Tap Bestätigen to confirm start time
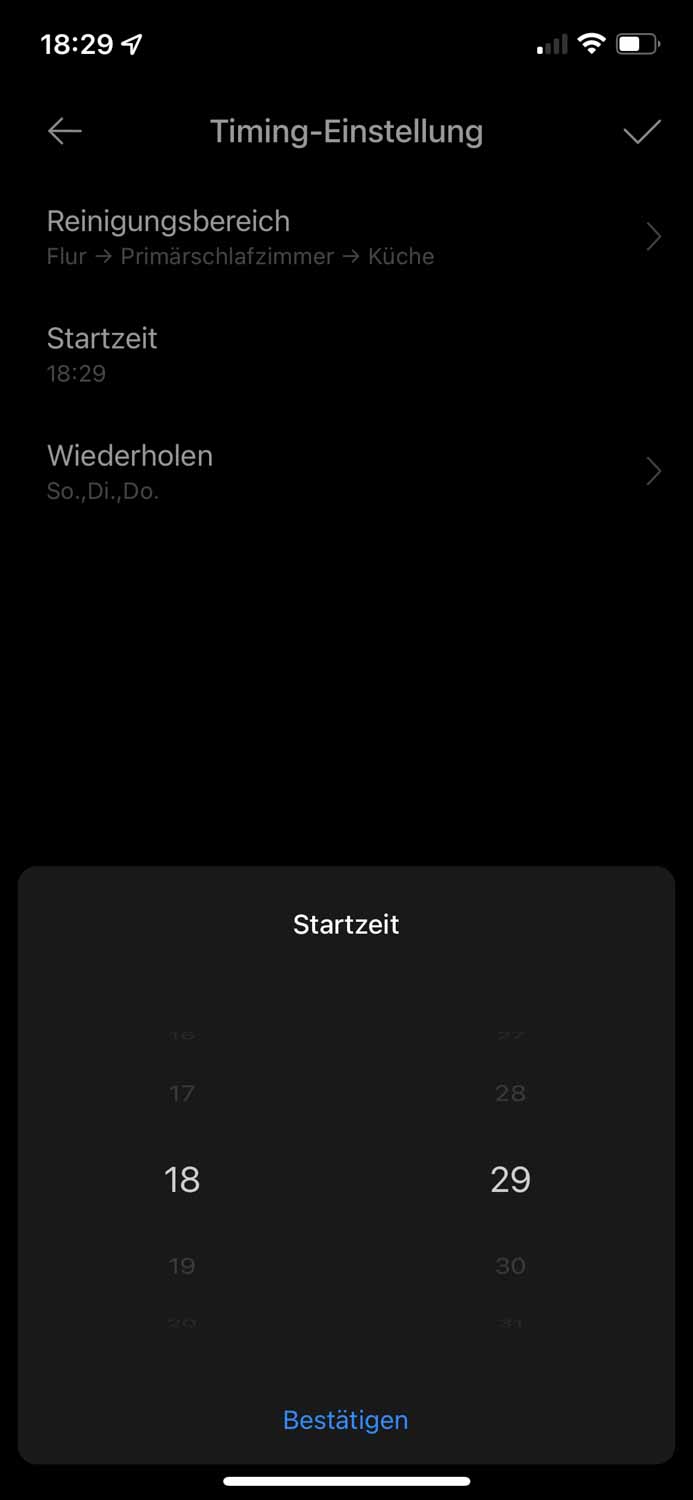This screenshot has height=1500, width=693. (x=346, y=1420)
